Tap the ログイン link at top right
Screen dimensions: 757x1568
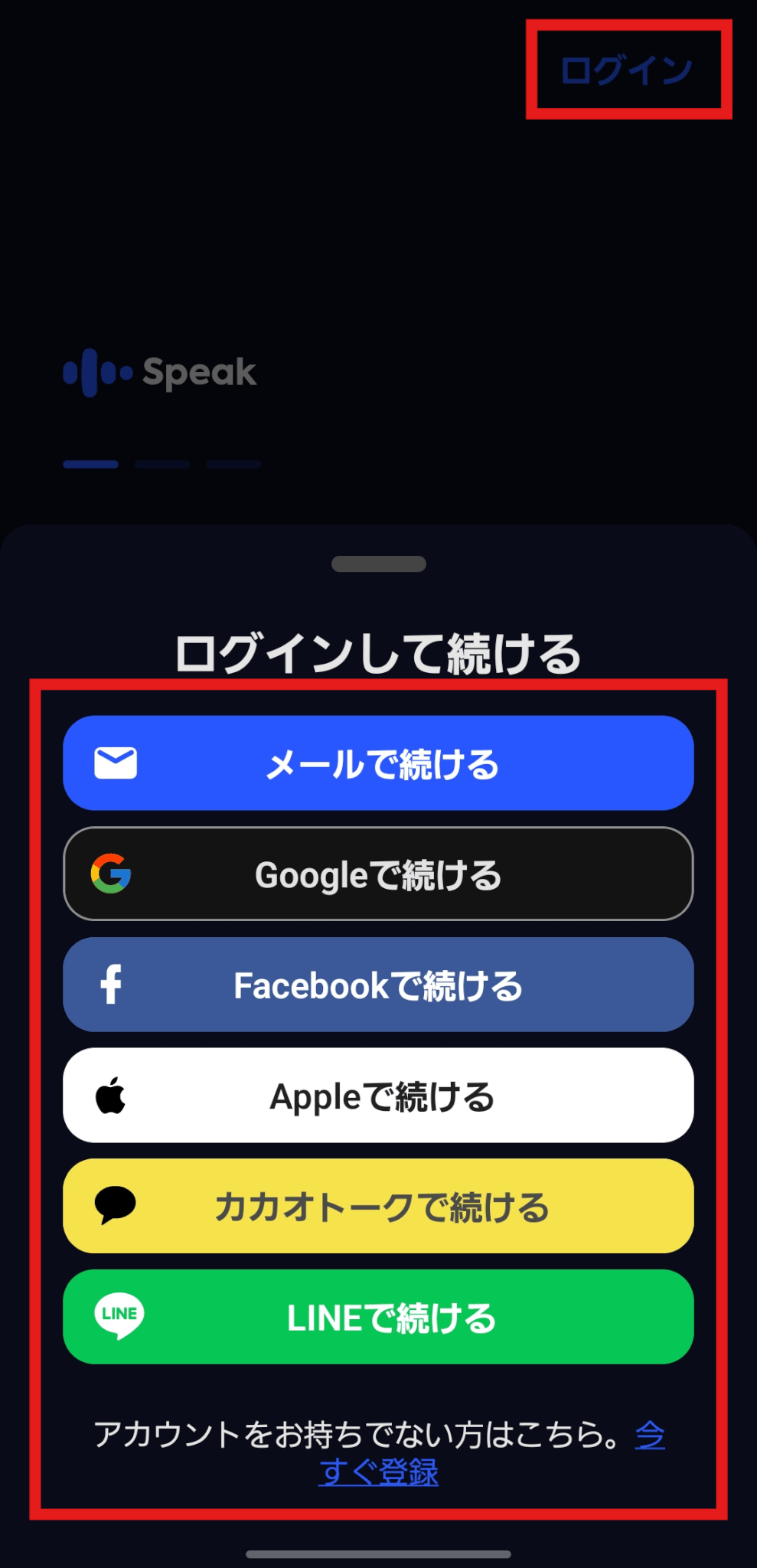(x=627, y=70)
